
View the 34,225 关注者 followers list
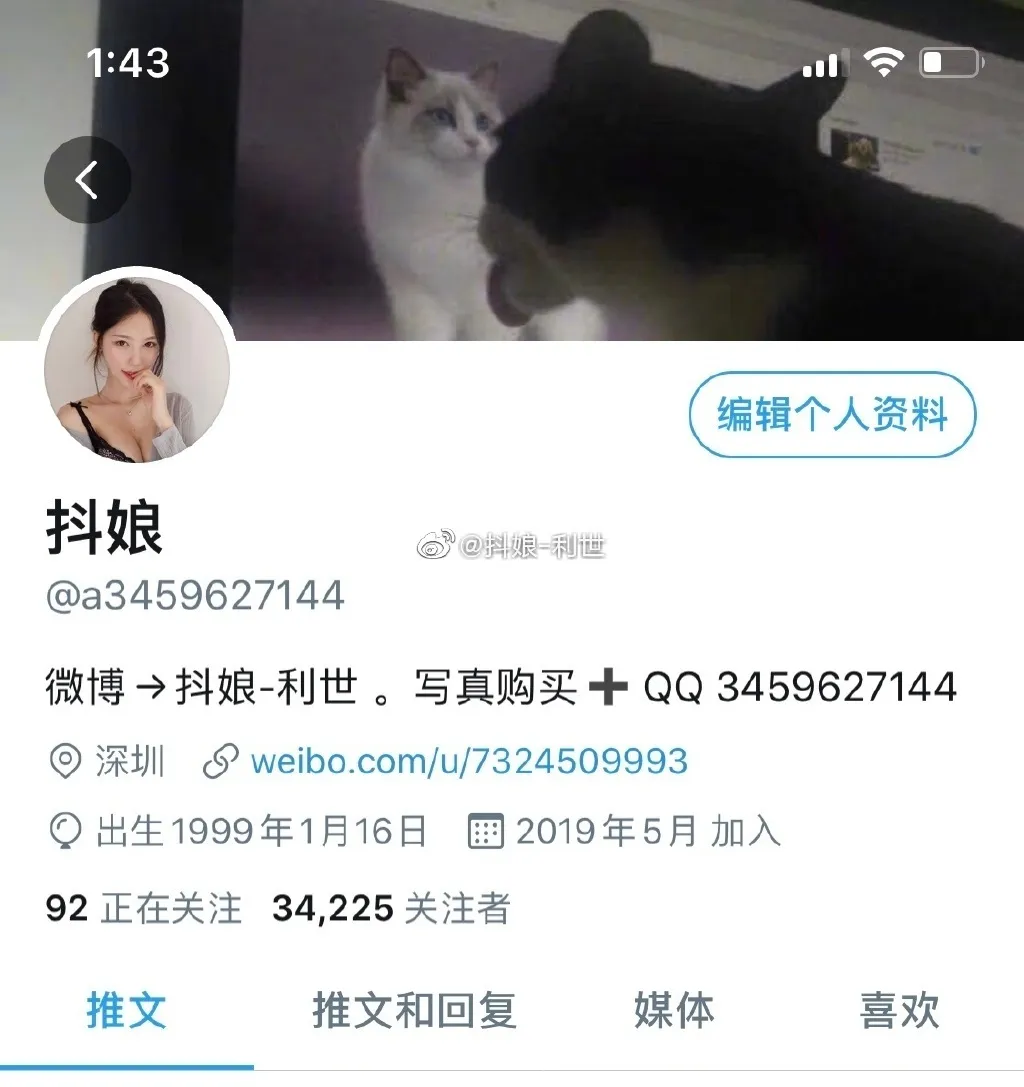pyautogui.click(x=391, y=908)
